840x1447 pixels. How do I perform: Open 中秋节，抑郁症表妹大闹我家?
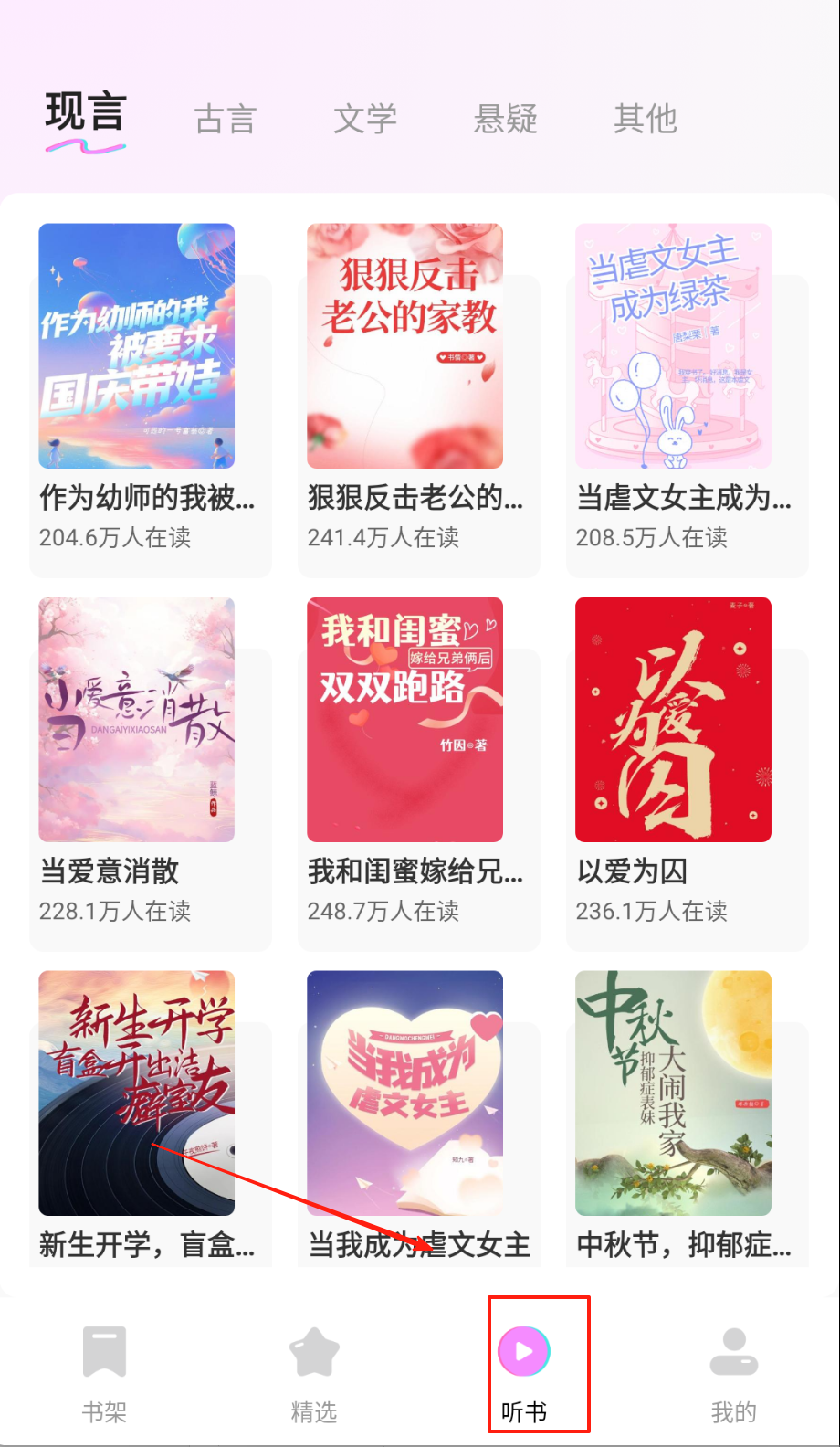[x=673, y=1093]
